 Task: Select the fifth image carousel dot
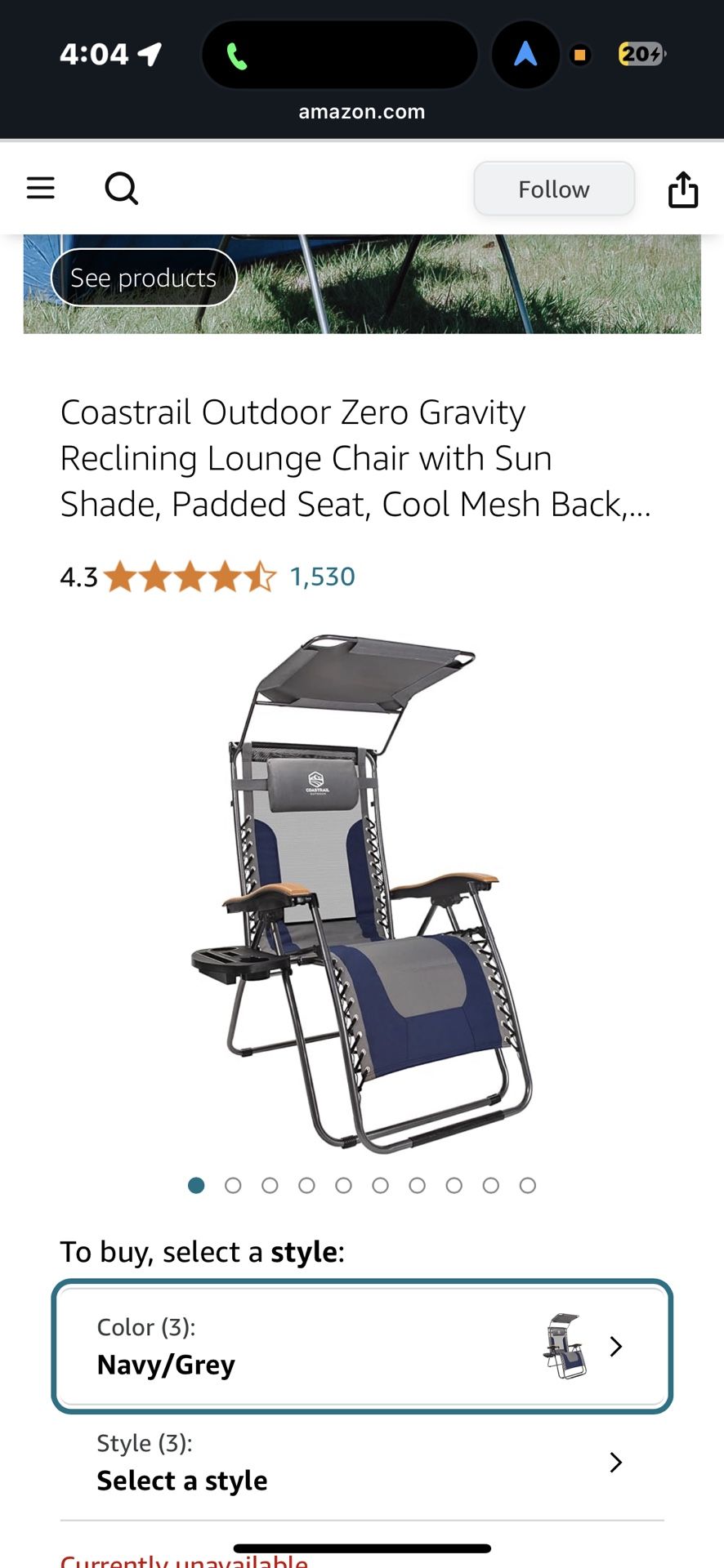point(344,1185)
